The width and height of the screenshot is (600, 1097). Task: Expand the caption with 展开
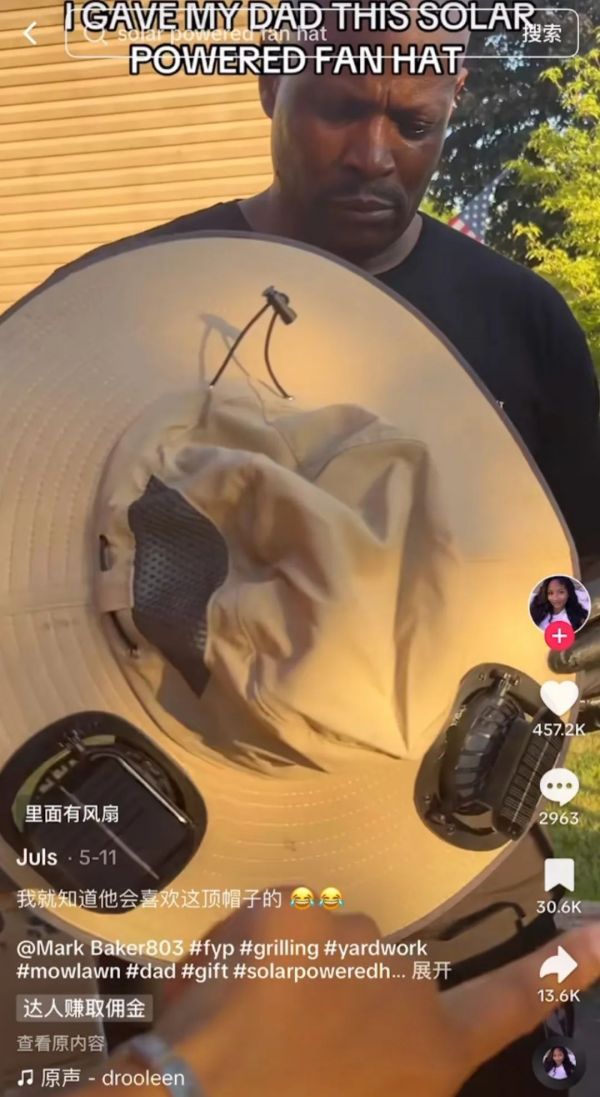click(432, 971)
